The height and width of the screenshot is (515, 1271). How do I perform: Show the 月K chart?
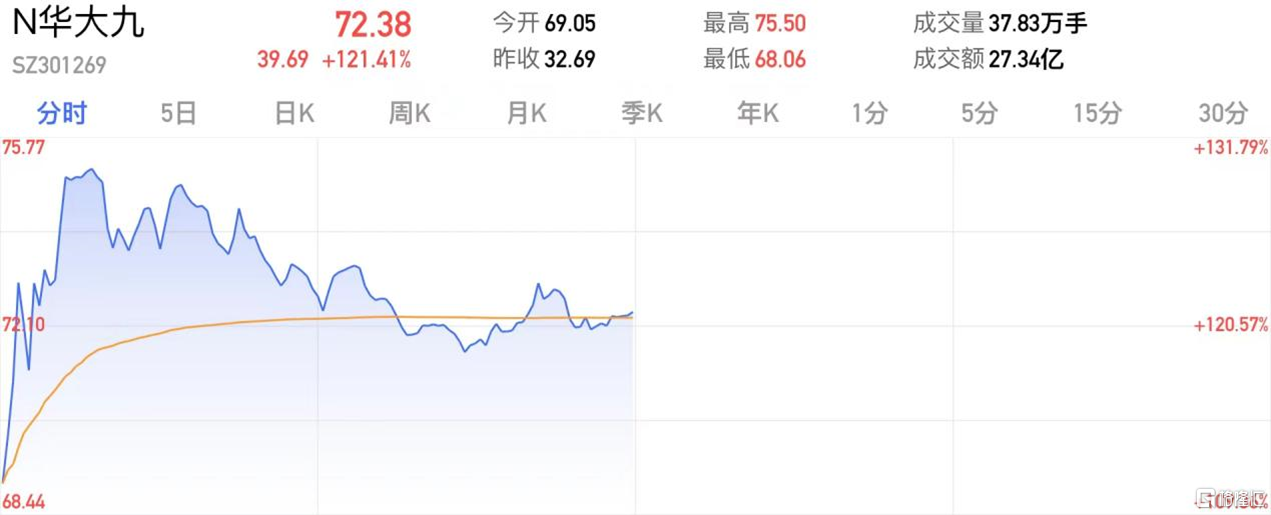526,114
